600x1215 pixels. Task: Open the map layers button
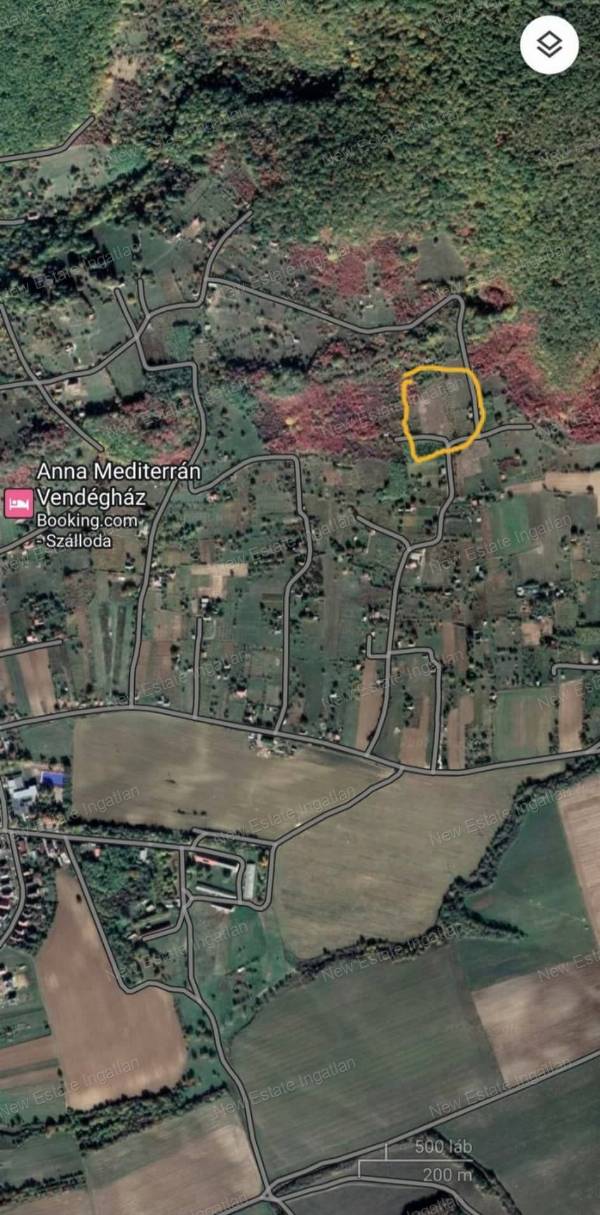tap(549, 45)
